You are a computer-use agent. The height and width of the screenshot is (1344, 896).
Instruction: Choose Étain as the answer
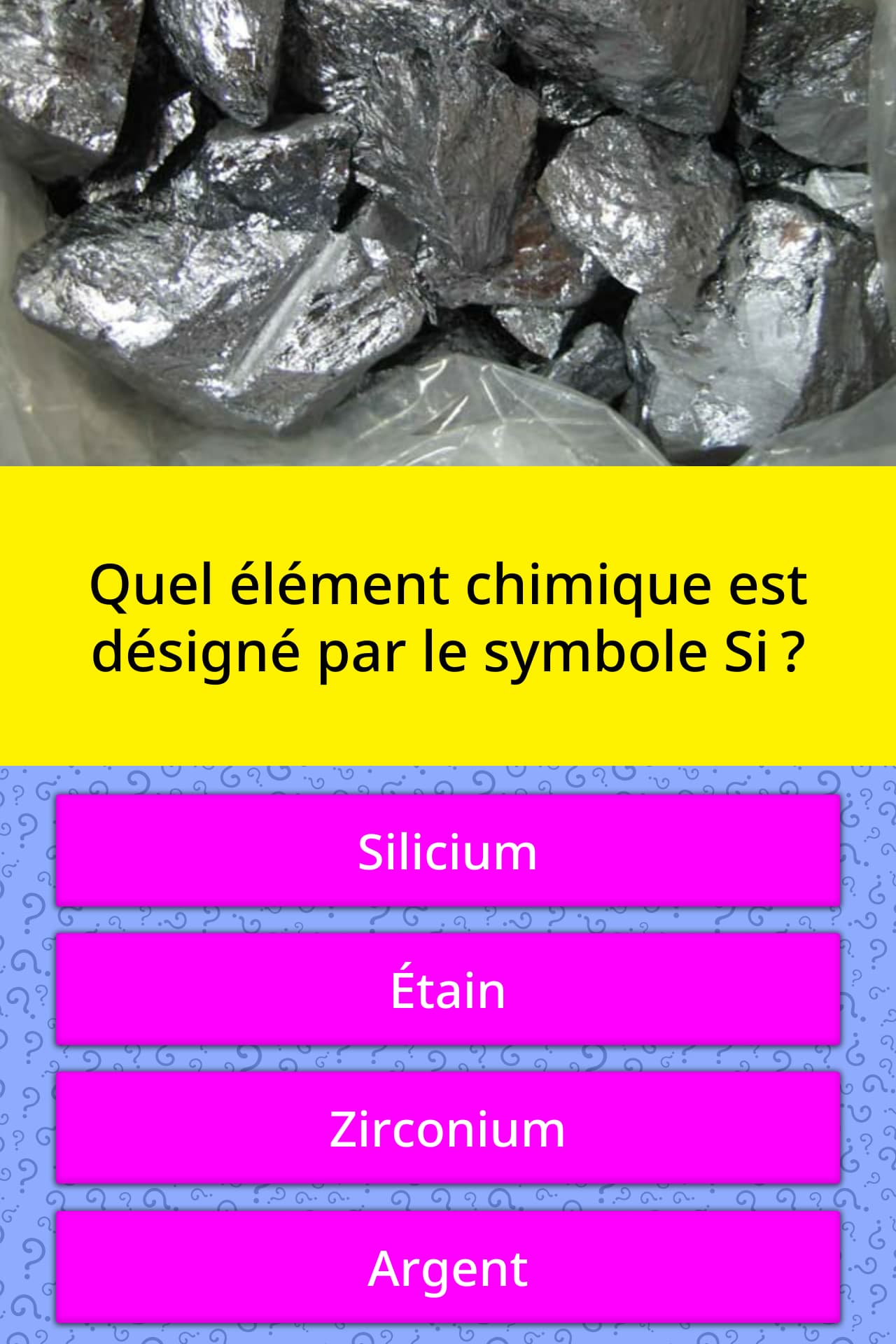[x=448, y=989]
